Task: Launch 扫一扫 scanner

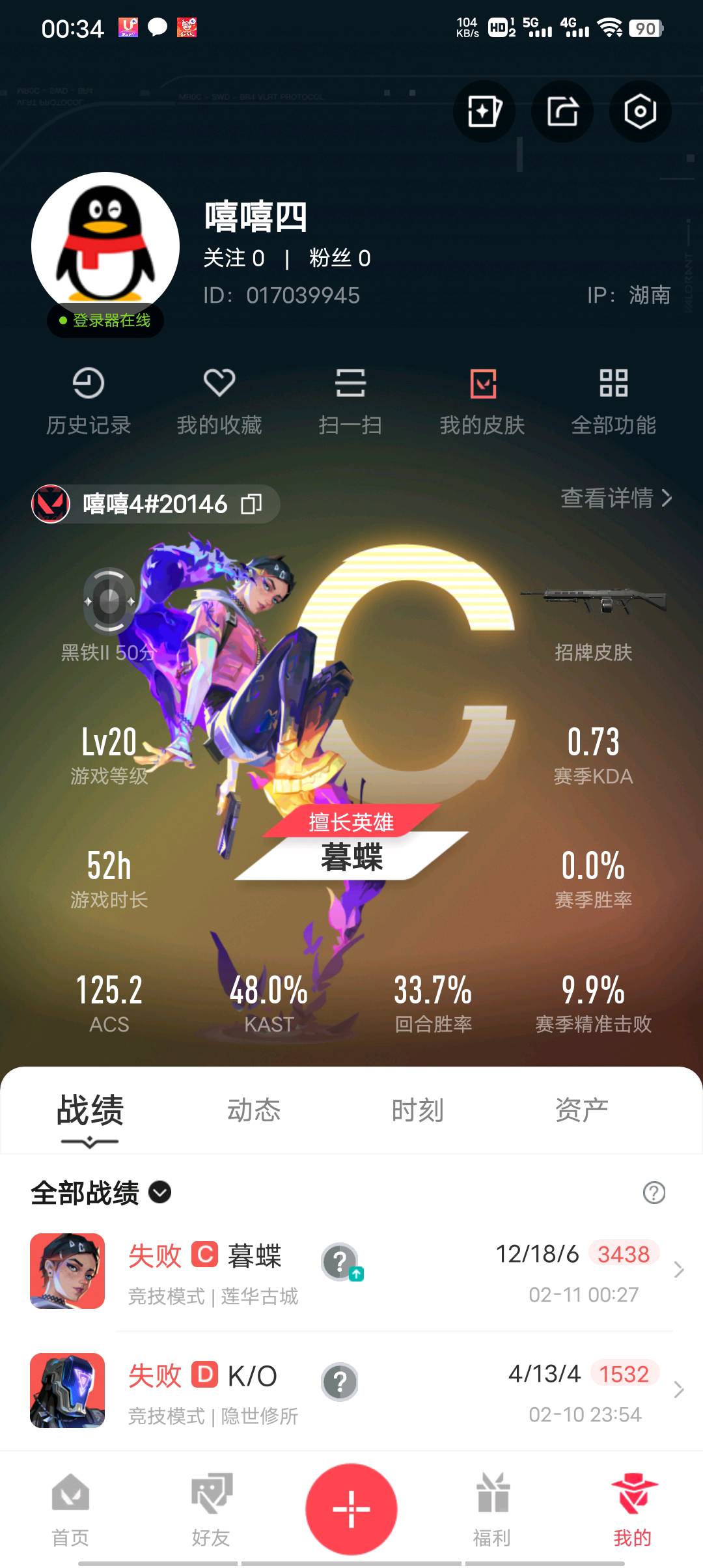Action: (x=350, y=400)
